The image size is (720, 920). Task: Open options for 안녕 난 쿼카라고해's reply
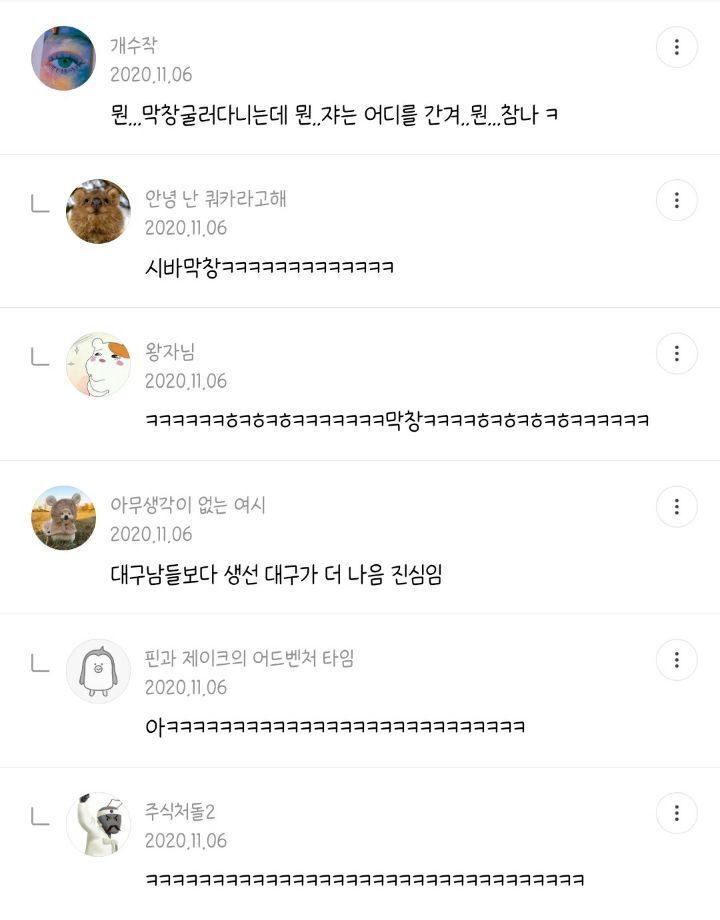pyautogui.click(x=677, y=200)
